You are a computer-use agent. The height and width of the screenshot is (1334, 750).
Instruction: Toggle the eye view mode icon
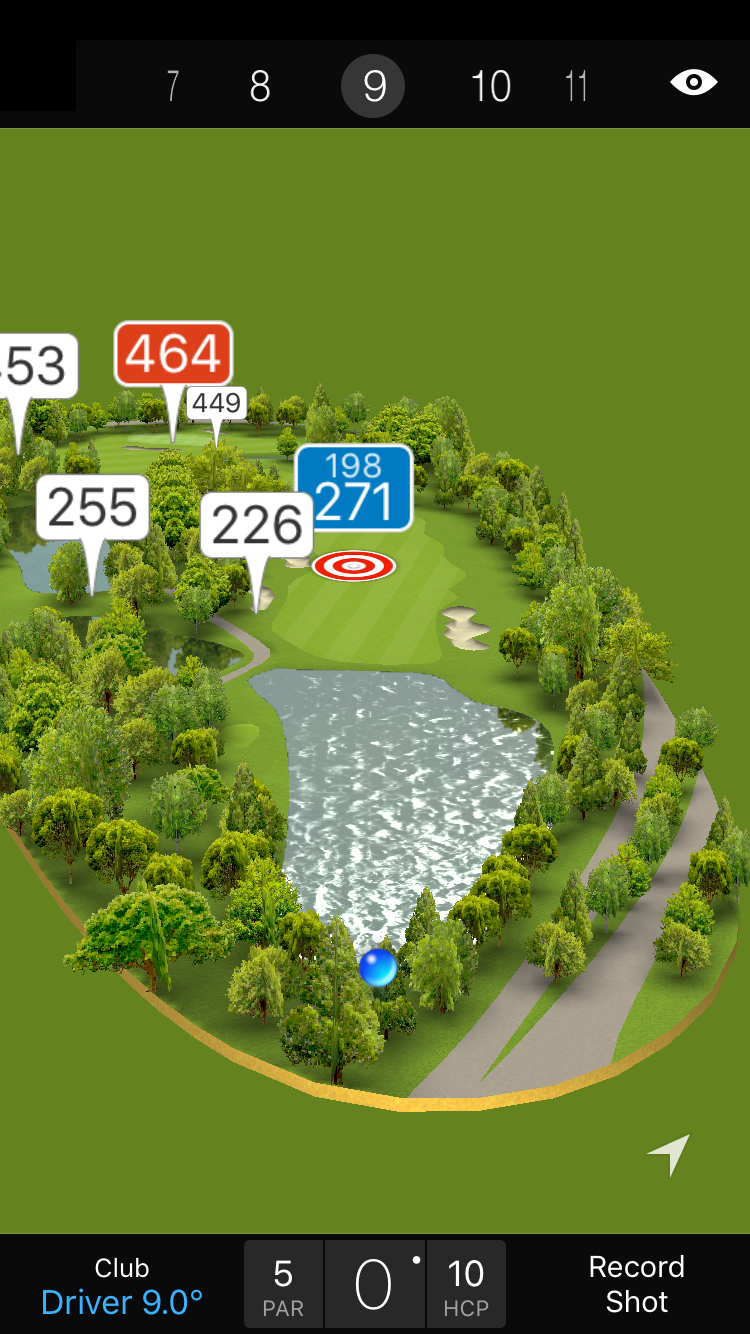pyautogui.click(x=693, y=83)
